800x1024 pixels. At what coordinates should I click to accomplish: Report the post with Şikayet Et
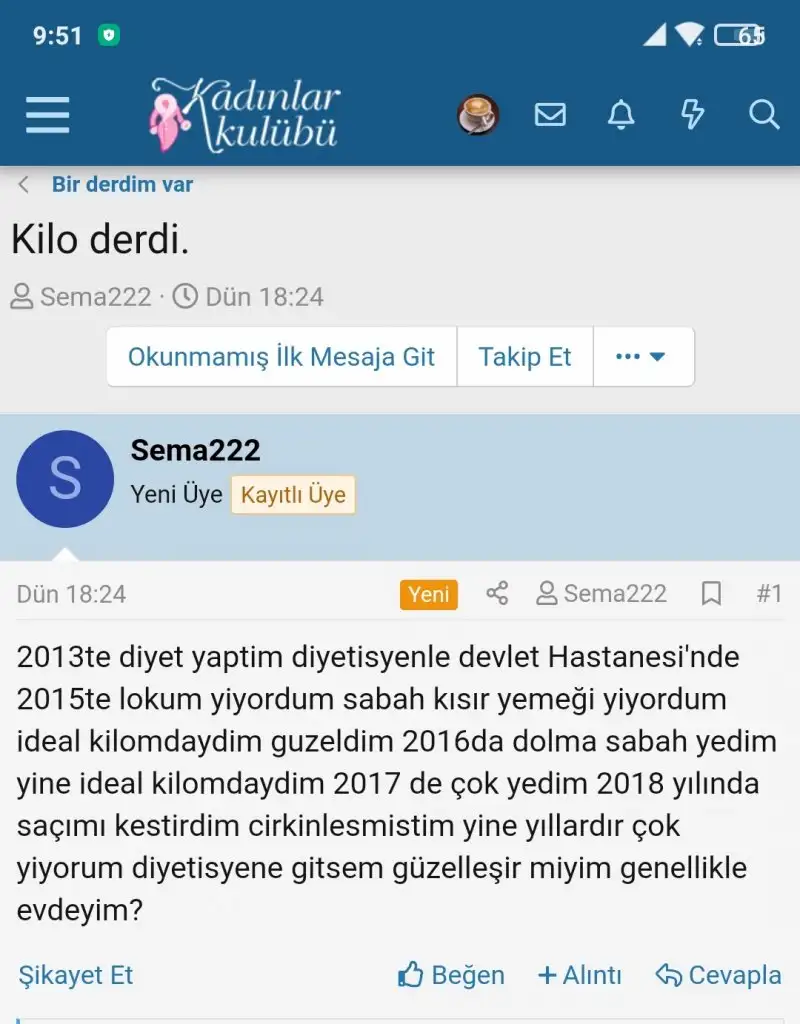(x=75, y=975)
